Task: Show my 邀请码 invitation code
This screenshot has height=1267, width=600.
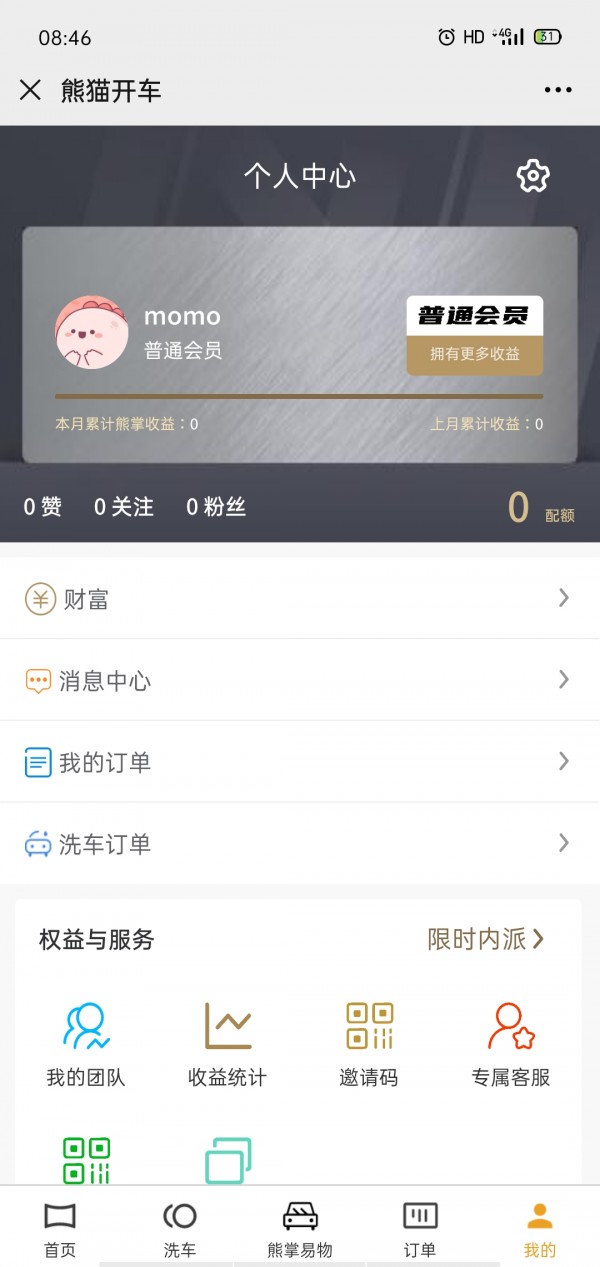Action: tap(369, 1044)
